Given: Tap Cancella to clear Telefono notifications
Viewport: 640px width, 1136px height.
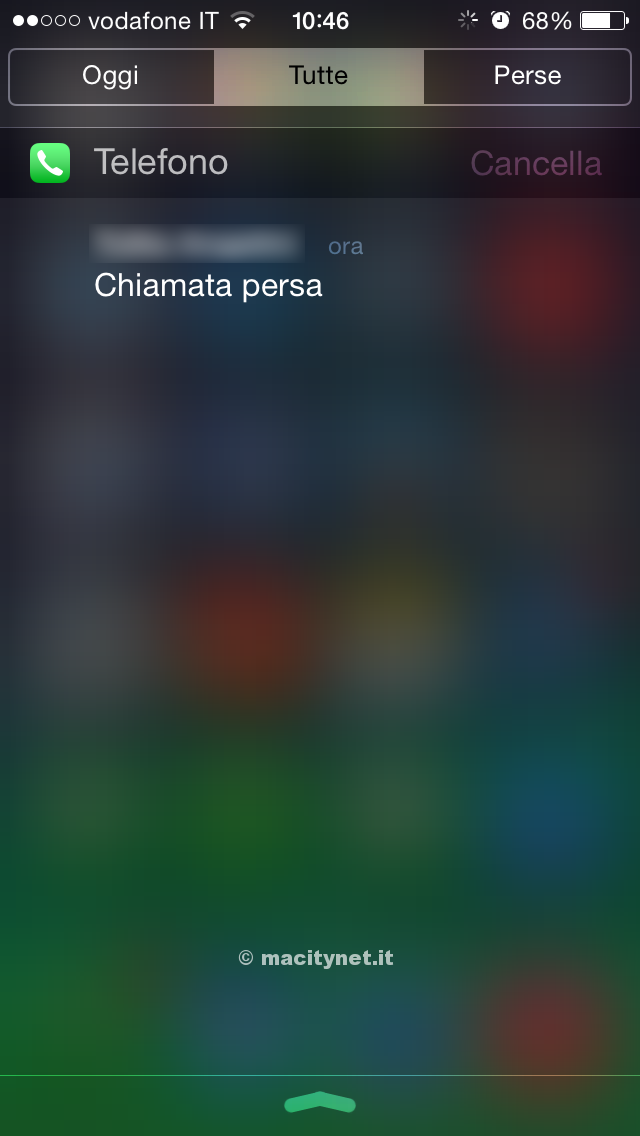Looking at the screenshot, I should [x=536, y=163].
